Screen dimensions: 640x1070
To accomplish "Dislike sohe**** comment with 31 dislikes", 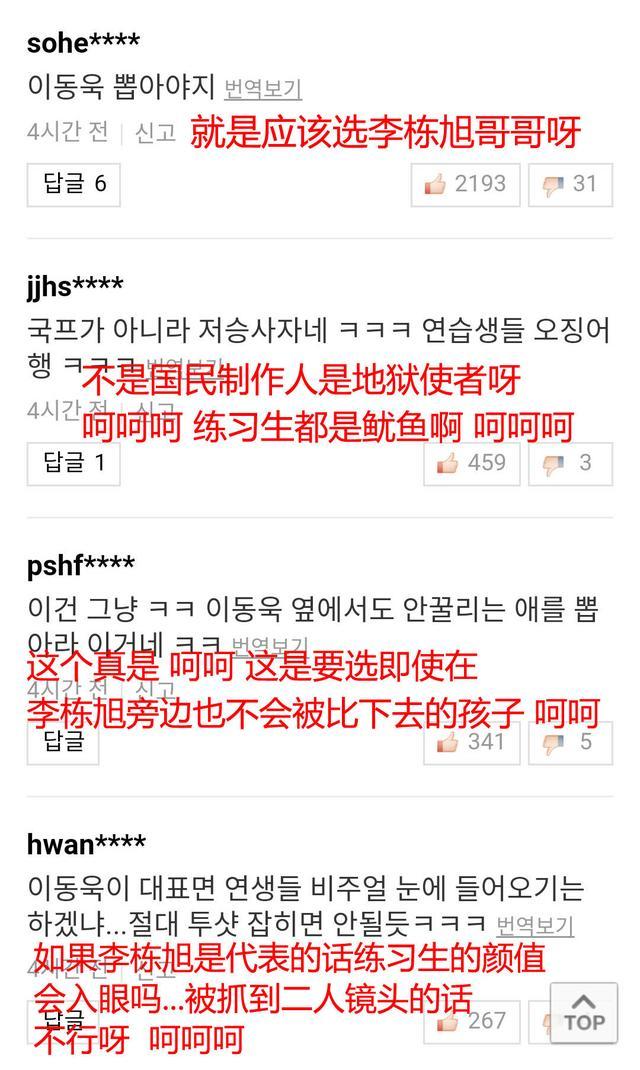I will pyautogui.click(x=570, y=184).
